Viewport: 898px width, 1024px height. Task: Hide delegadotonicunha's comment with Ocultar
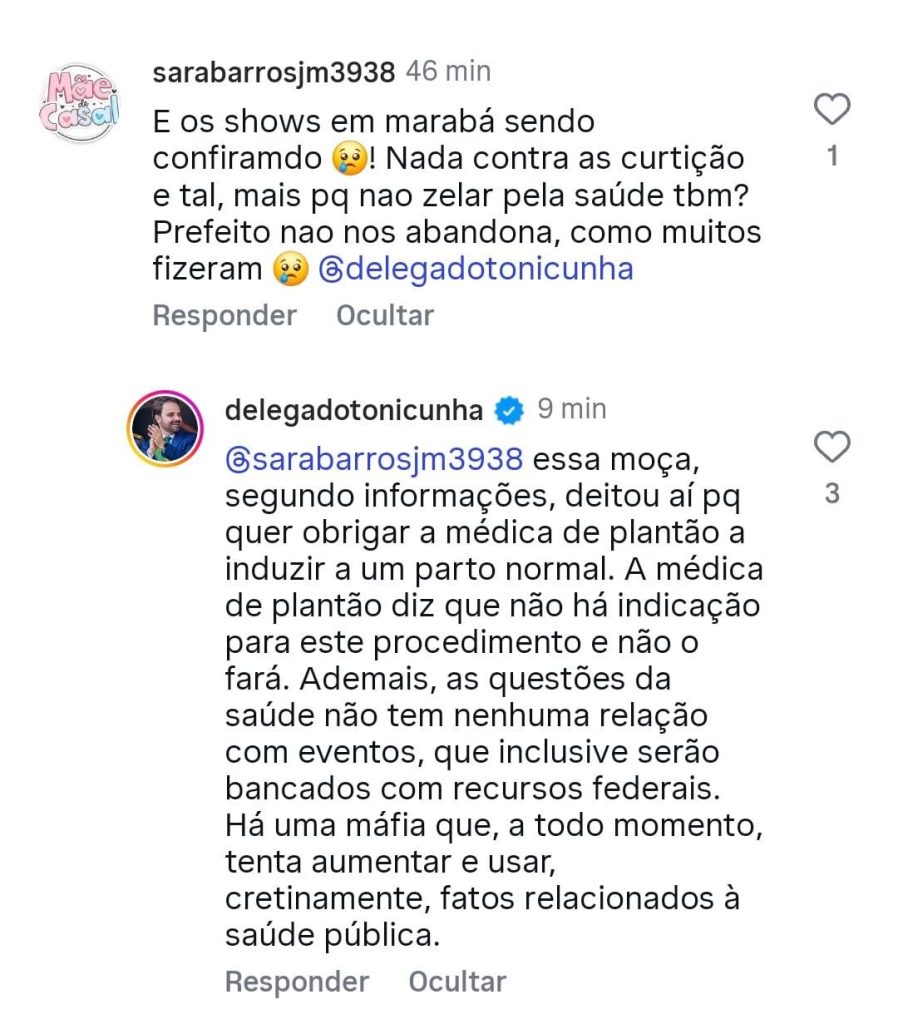coord(457,982)
